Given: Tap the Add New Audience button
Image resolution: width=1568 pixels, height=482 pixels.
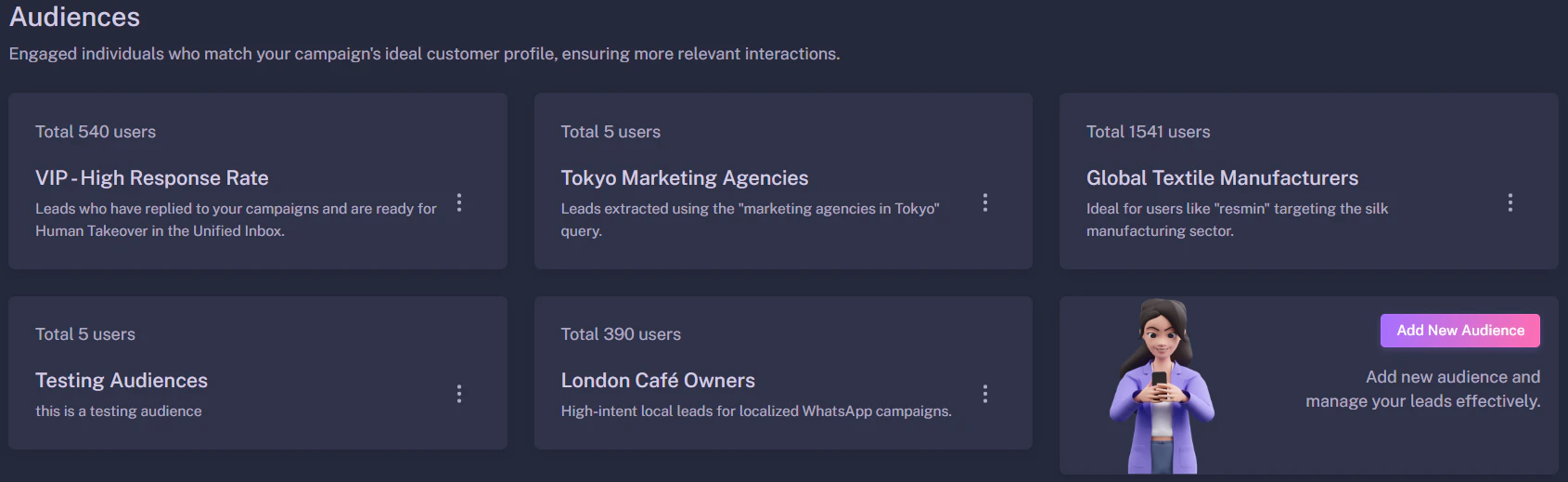Looking at the screenshot, I should pos(1459,331).
